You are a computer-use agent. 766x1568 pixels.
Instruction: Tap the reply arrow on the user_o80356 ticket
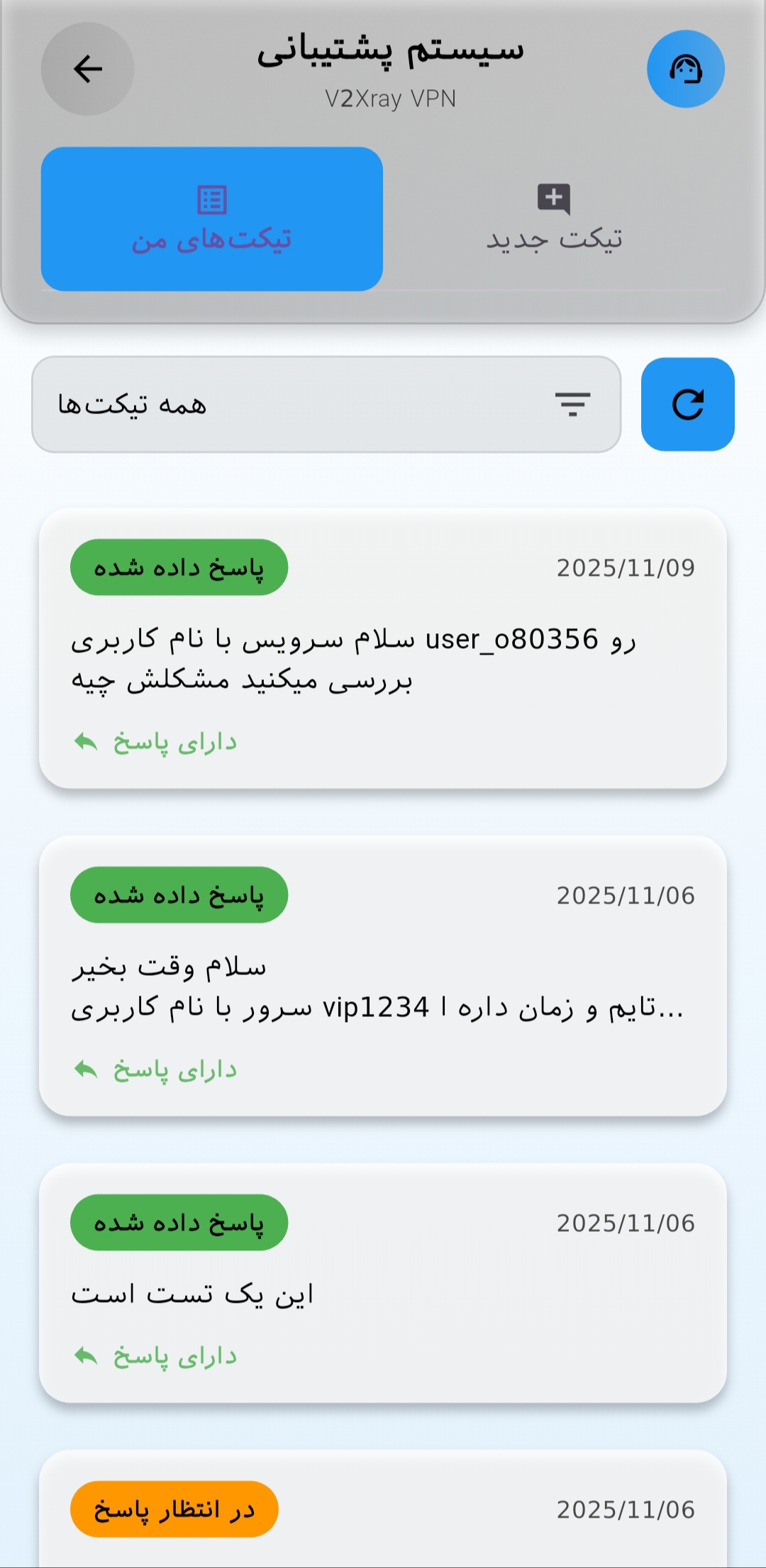point(86,740)
